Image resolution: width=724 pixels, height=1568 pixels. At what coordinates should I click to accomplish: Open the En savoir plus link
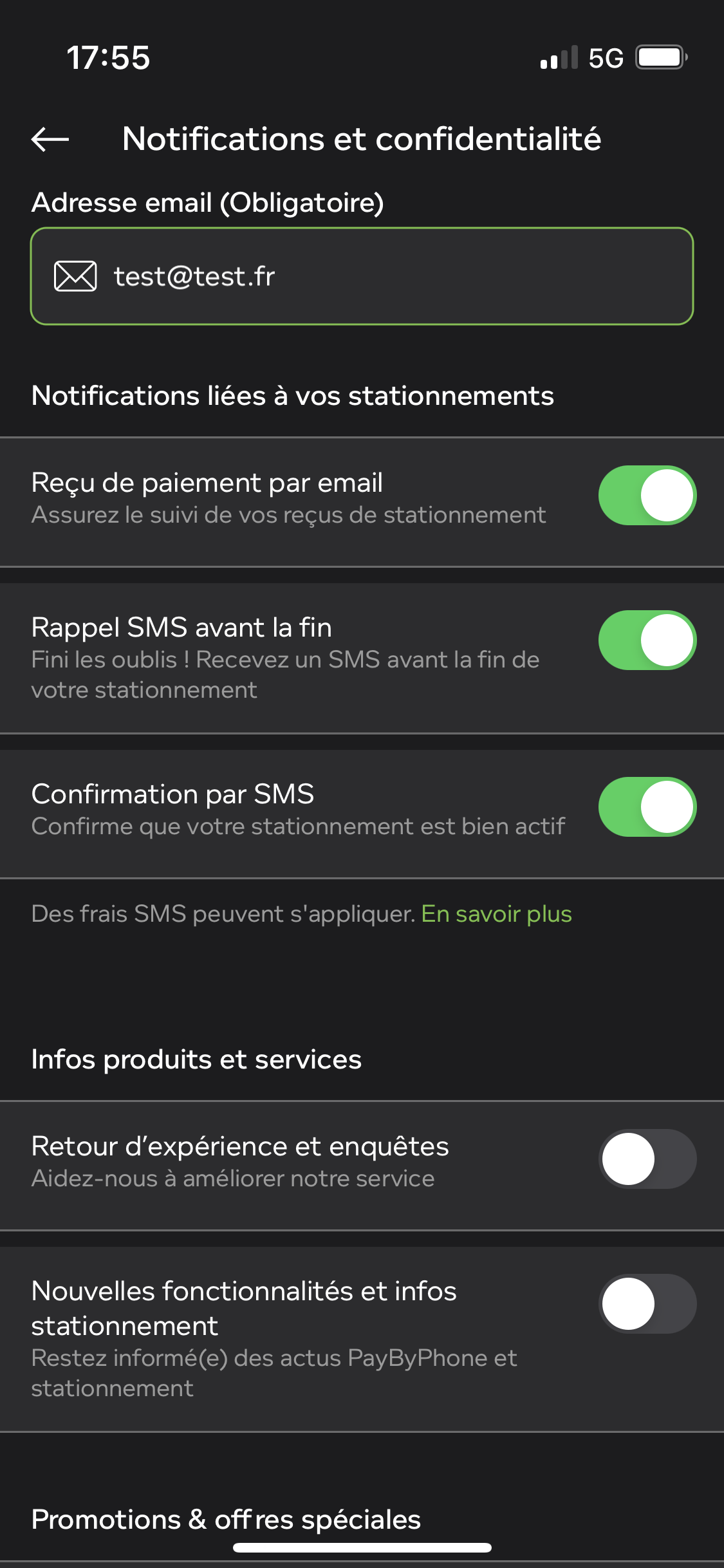(496, 914)
